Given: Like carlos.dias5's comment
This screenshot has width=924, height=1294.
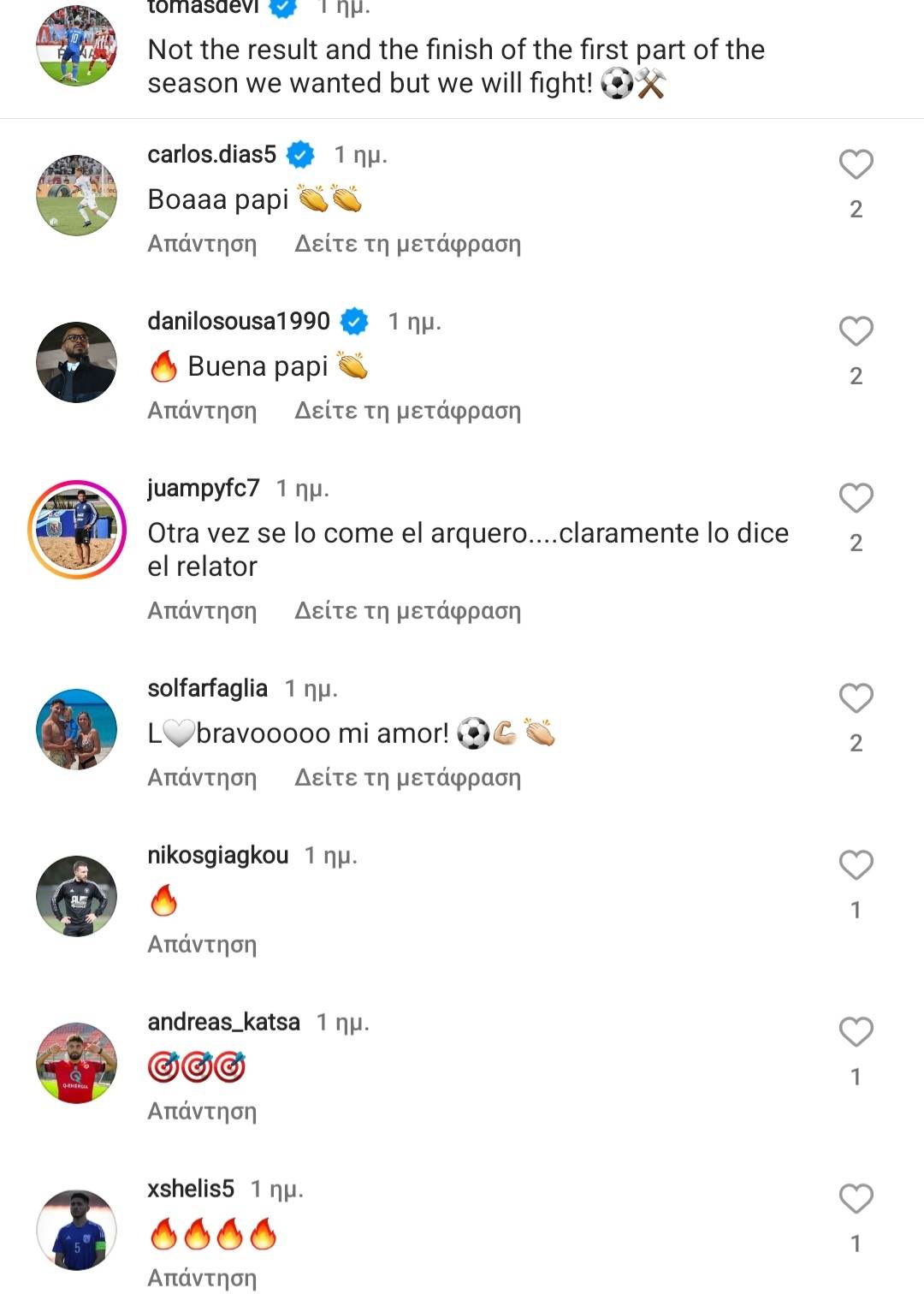Looking at the screenshot, I should (x=856, y=164).
